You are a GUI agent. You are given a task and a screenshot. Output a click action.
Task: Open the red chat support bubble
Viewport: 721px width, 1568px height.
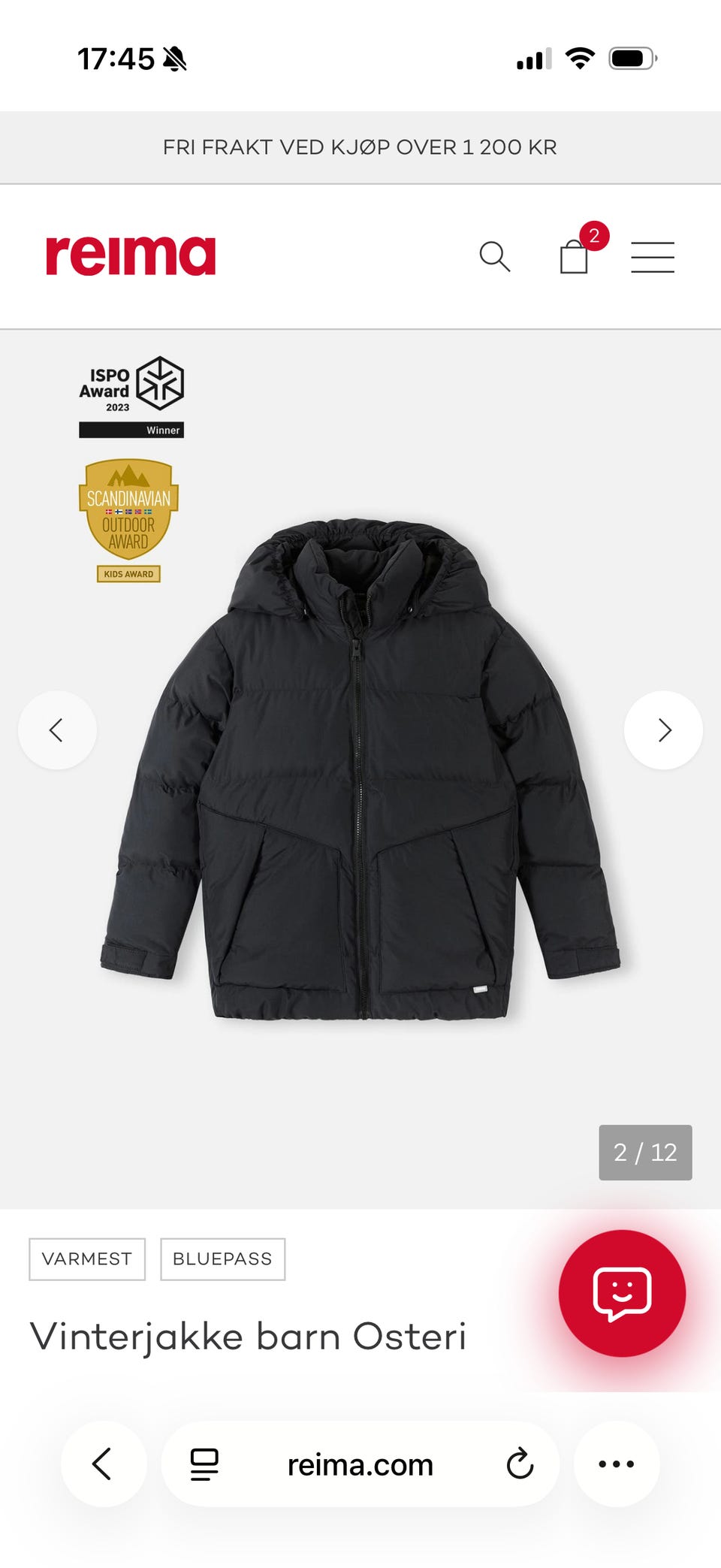point(622,1293)
